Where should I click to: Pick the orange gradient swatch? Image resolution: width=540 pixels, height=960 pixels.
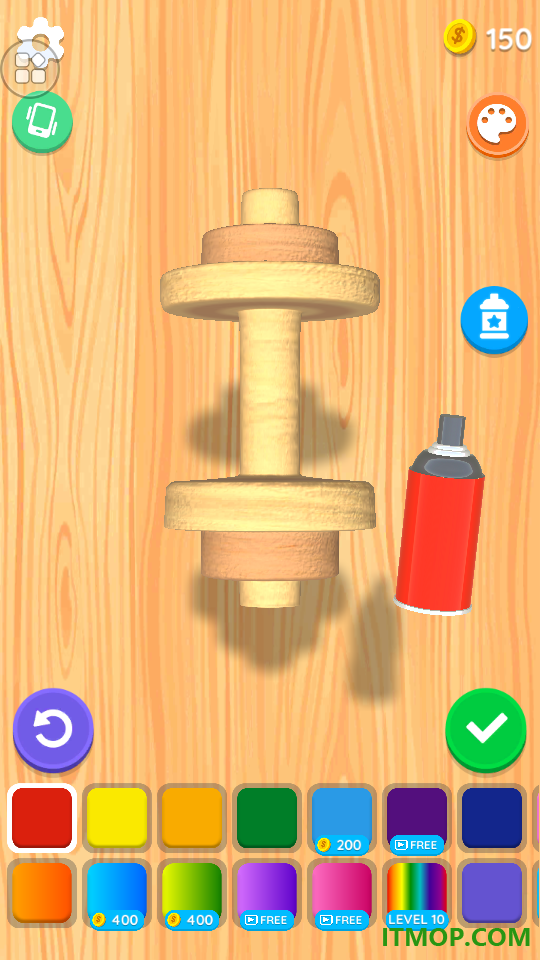[42, 893]
